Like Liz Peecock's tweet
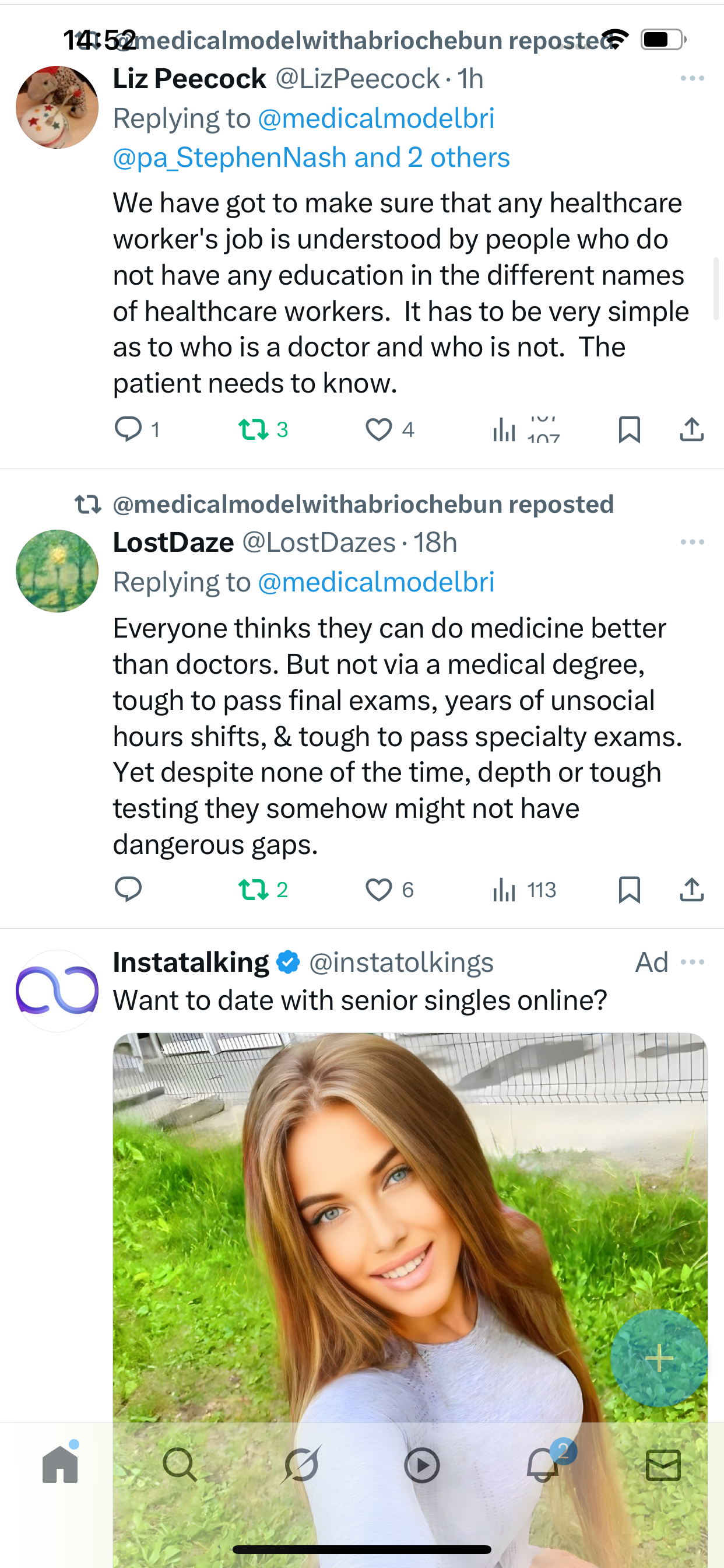The image size is (724, 1568). pos(378,430)
